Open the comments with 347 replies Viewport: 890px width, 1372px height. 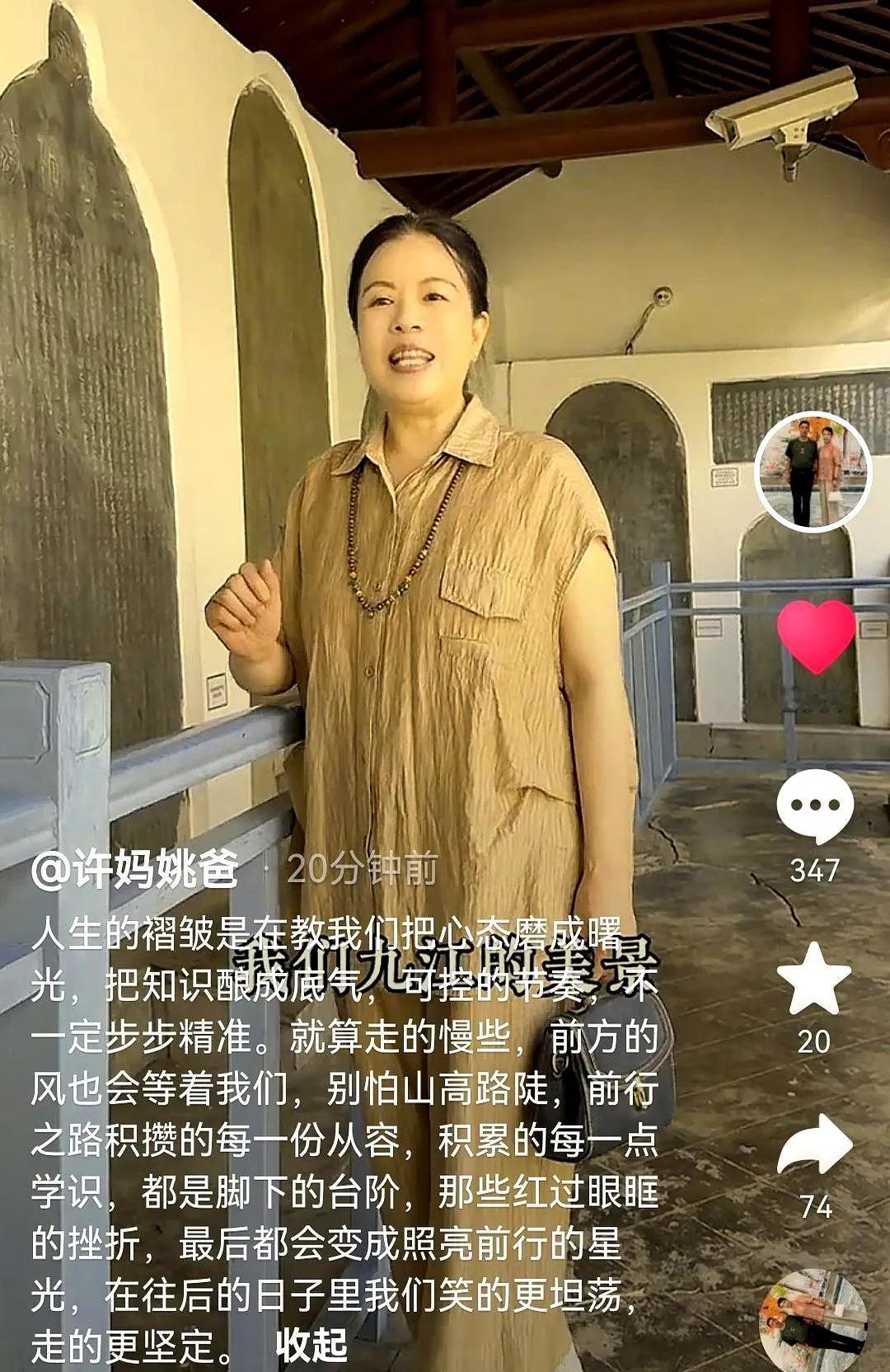coord(814,806)
